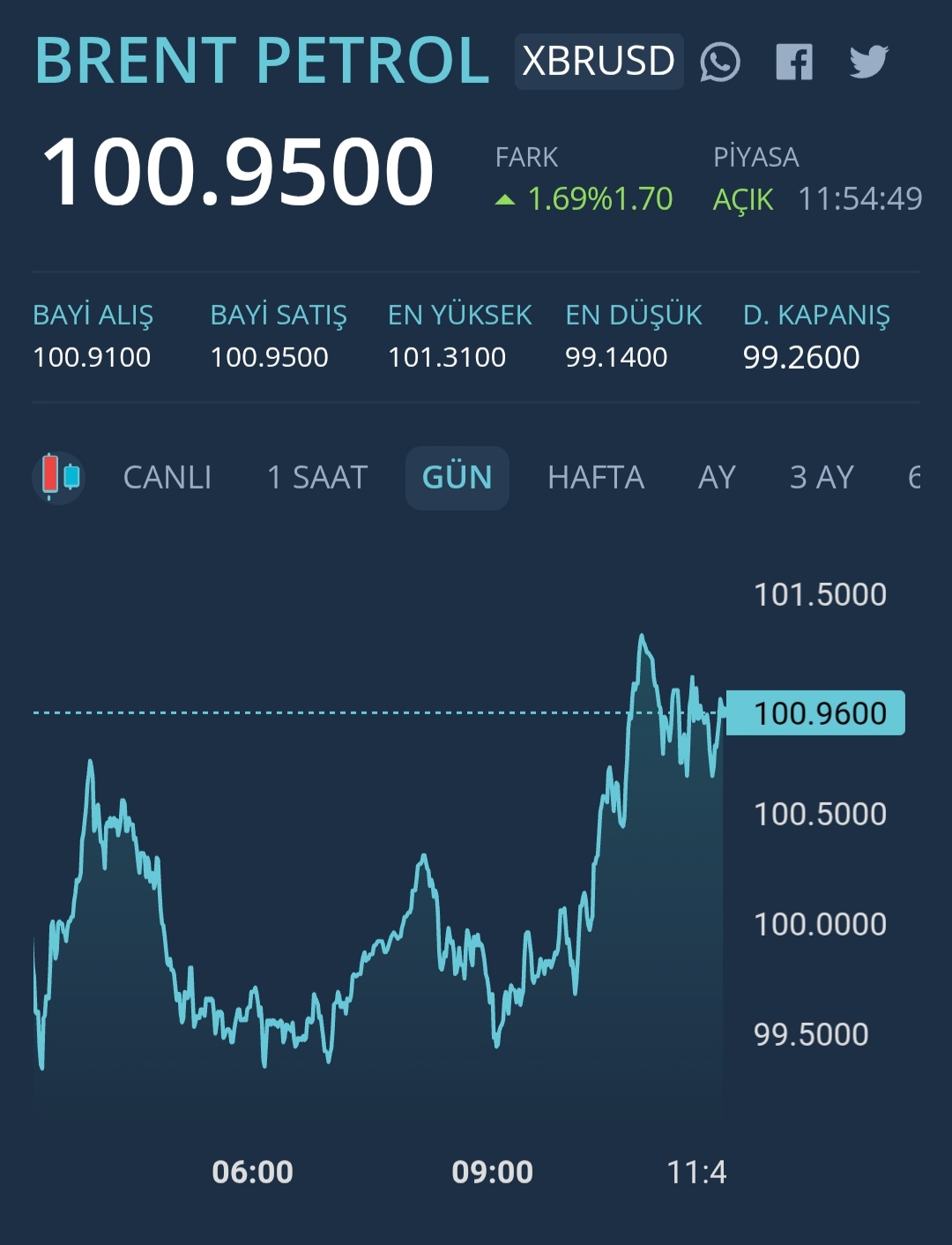The height and width of the screenshot is (1245, 952).
Task: Open the 3 AY chart range
Action: coord(822,478)
